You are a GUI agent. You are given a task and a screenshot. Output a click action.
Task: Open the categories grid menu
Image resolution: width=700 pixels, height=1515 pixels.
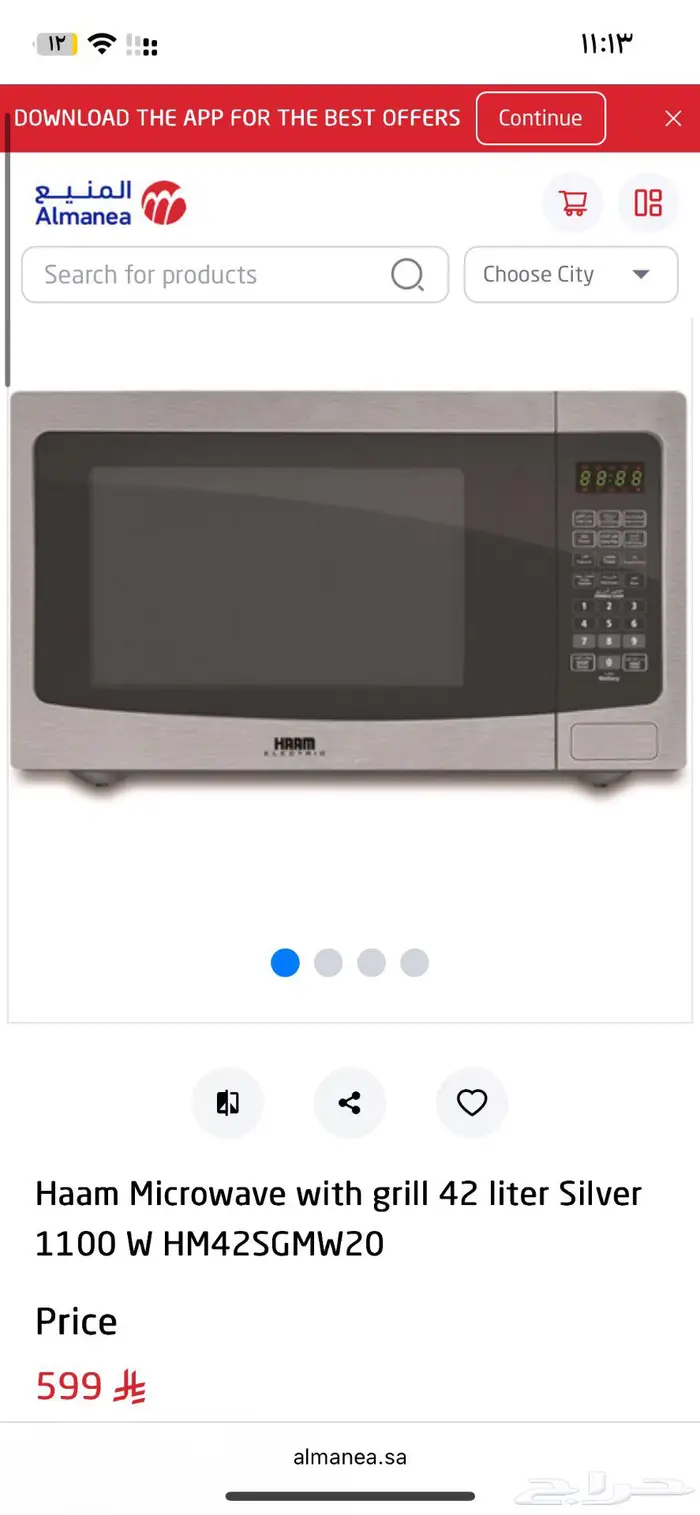[648, 203]
